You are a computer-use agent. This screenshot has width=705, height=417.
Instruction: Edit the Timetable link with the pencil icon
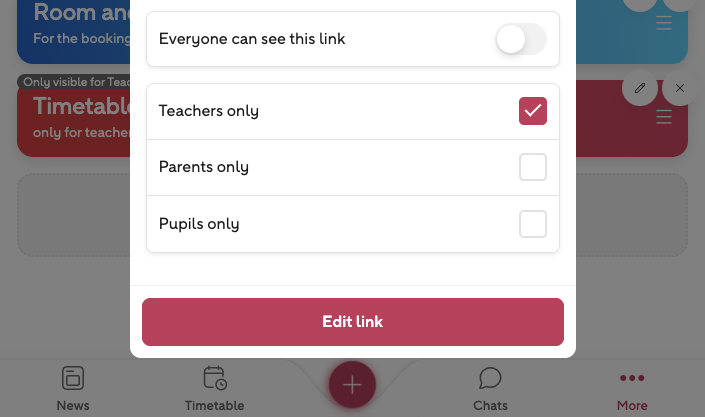[640, 88]
